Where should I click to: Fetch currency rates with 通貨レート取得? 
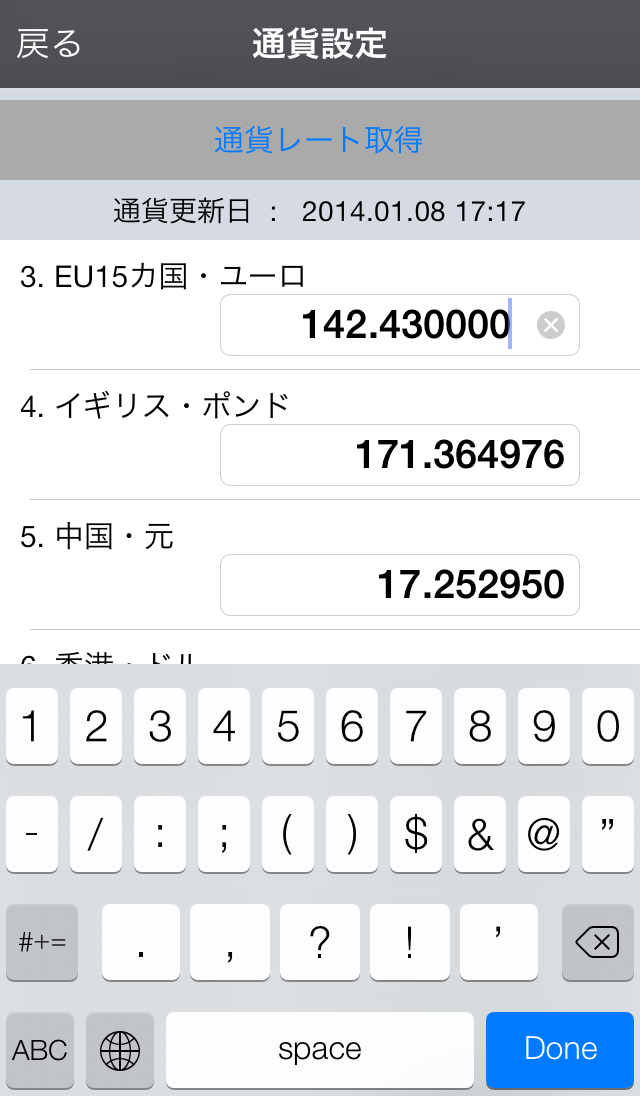(319, 140)
